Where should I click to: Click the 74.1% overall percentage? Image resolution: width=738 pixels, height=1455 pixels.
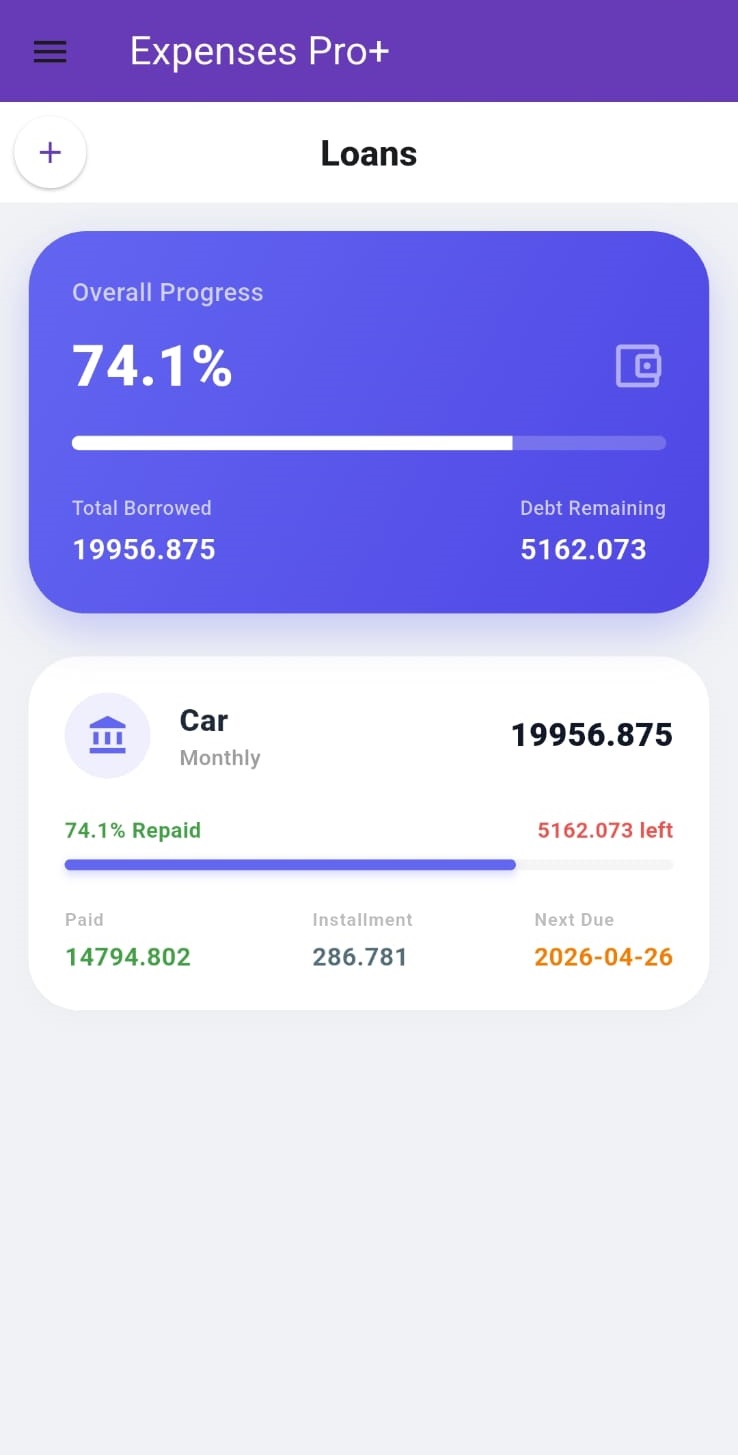click(x=152, y=365)
